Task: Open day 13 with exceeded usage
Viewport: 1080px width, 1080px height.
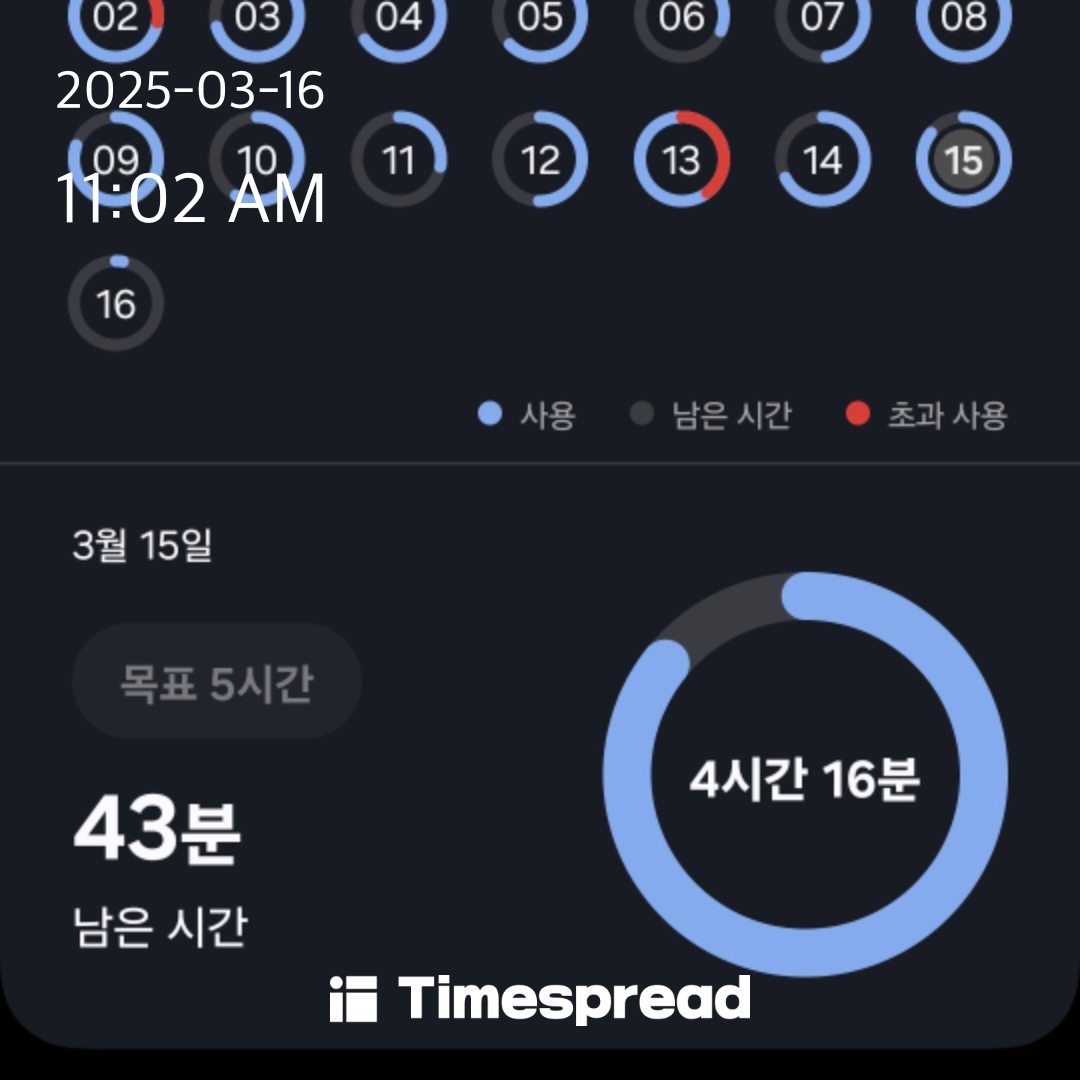Action: click(682, 160)
